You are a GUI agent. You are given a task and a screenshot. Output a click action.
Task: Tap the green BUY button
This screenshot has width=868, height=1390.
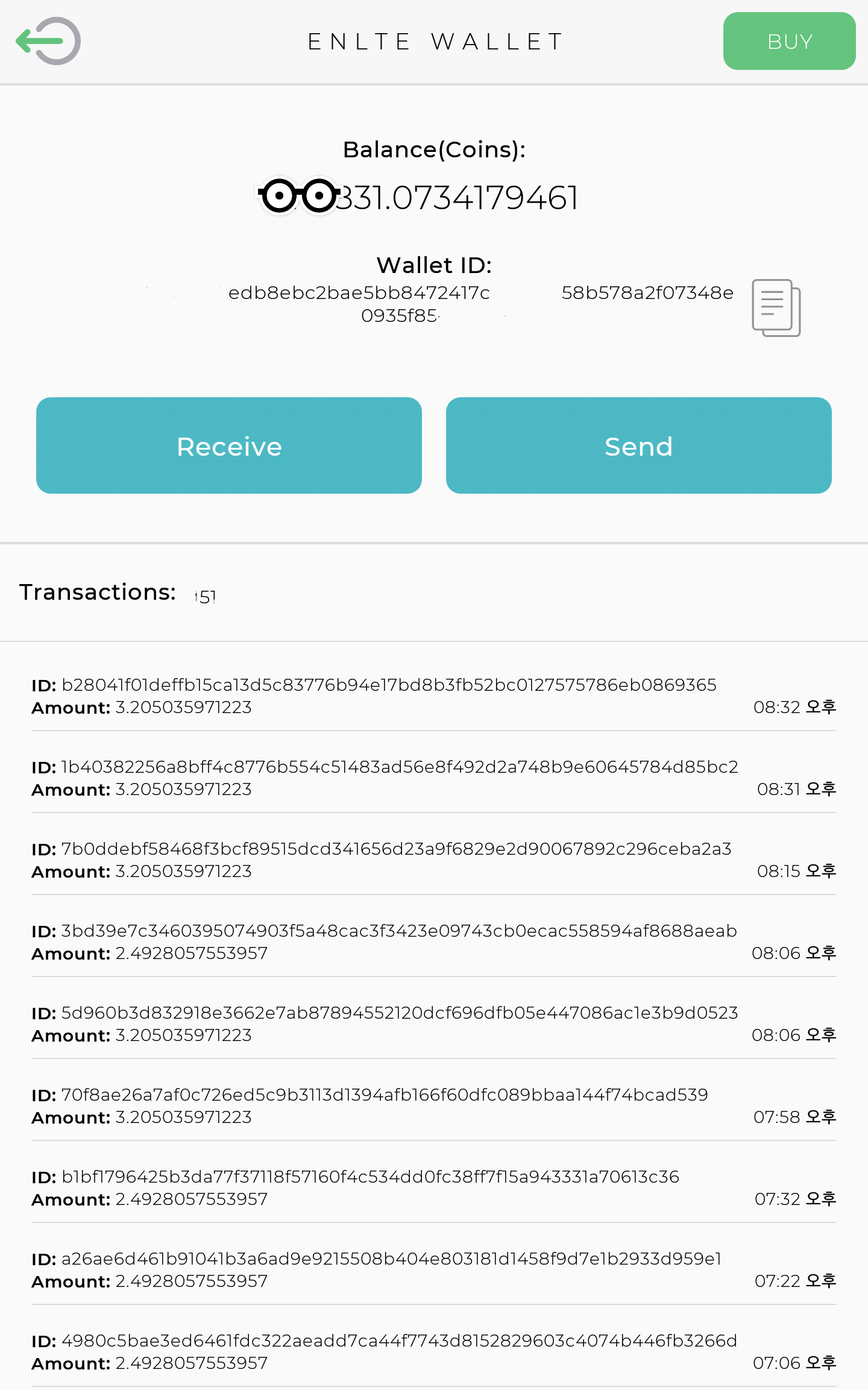[x=789, y=41]
